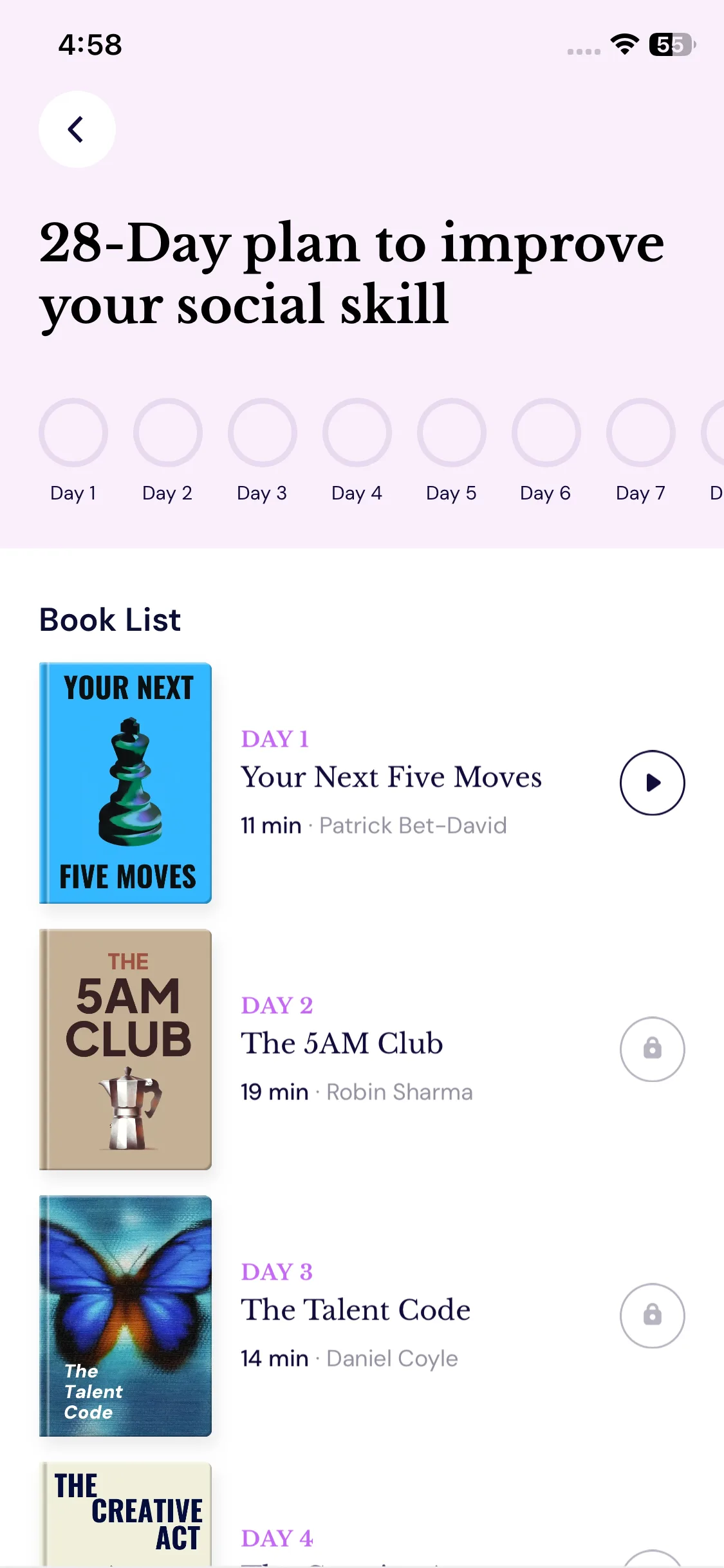The height and width of the screenshot is (1568, 724).
Task: Select the Day 3 circle
Action: (x=263, y=433)
